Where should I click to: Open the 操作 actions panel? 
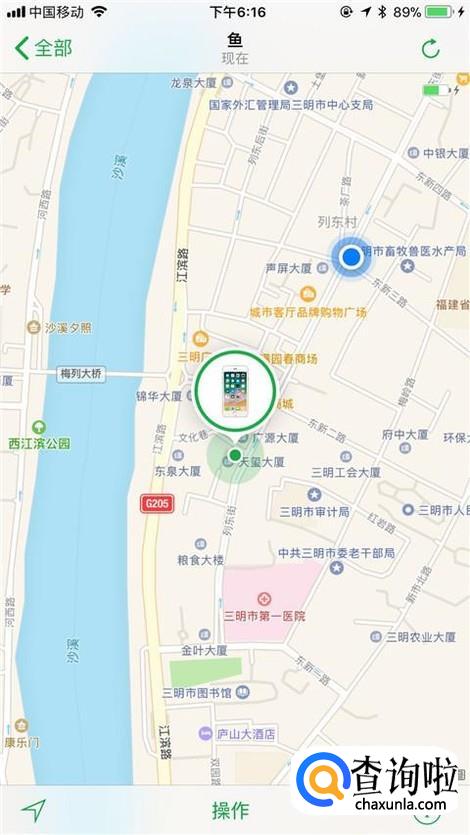tap(230, 810)
